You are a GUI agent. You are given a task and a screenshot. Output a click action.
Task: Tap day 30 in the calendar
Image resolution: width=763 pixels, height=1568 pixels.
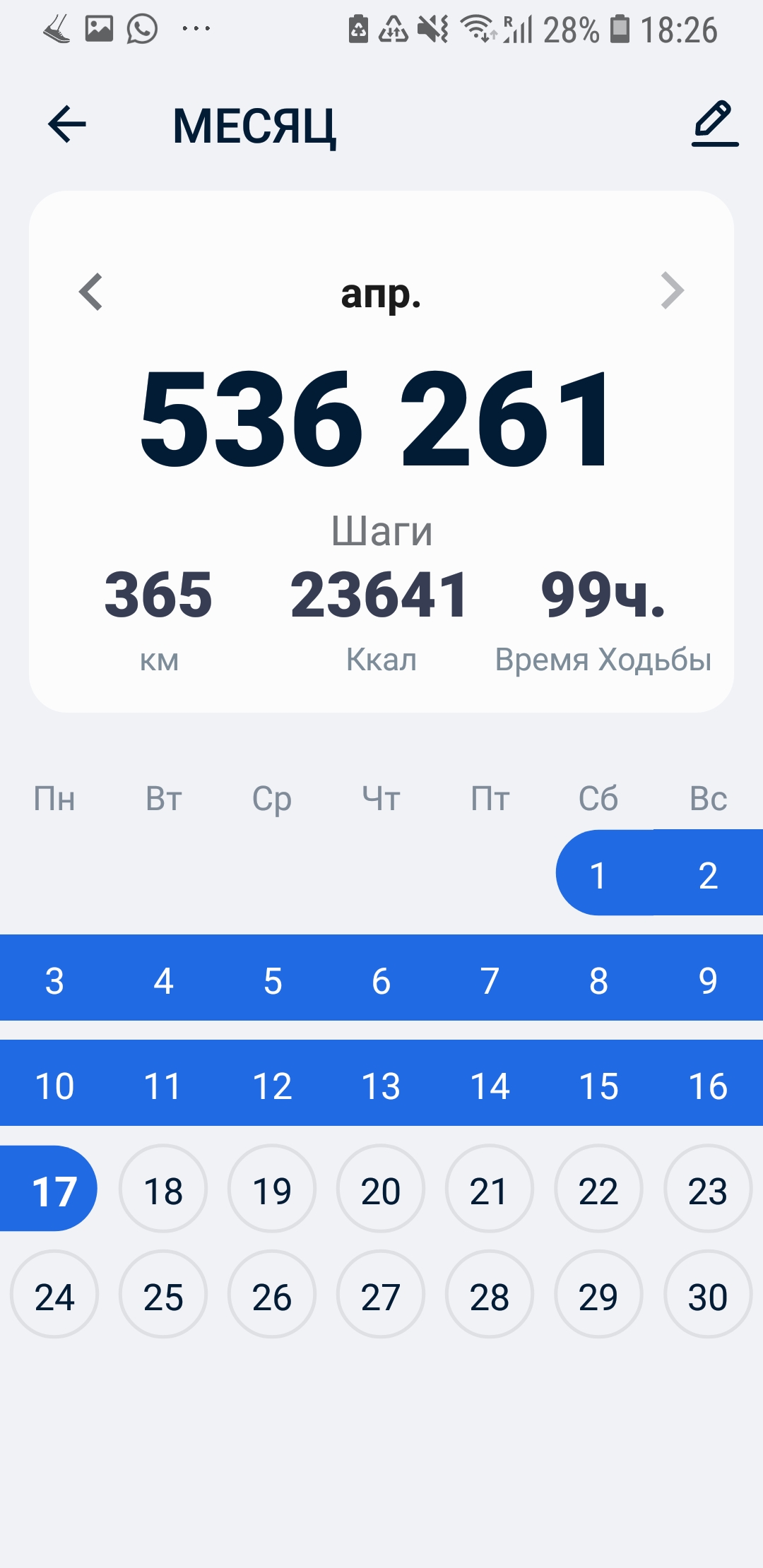[707, 1296]
